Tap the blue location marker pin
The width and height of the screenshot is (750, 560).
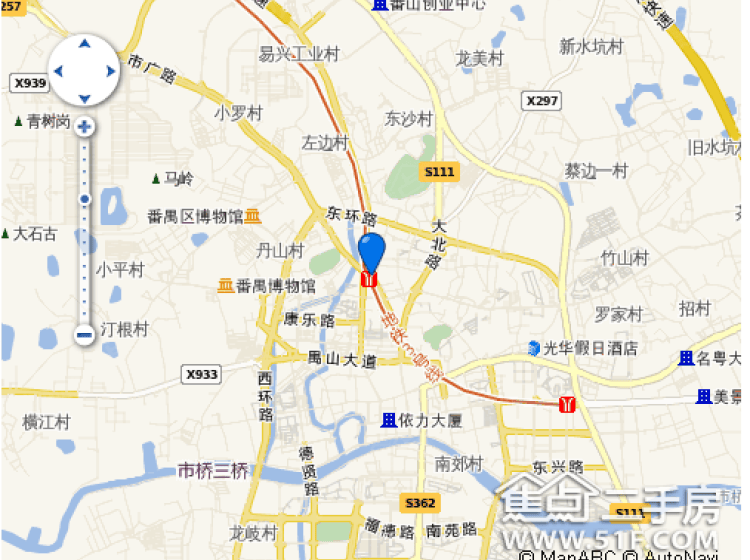coord(370,250)
